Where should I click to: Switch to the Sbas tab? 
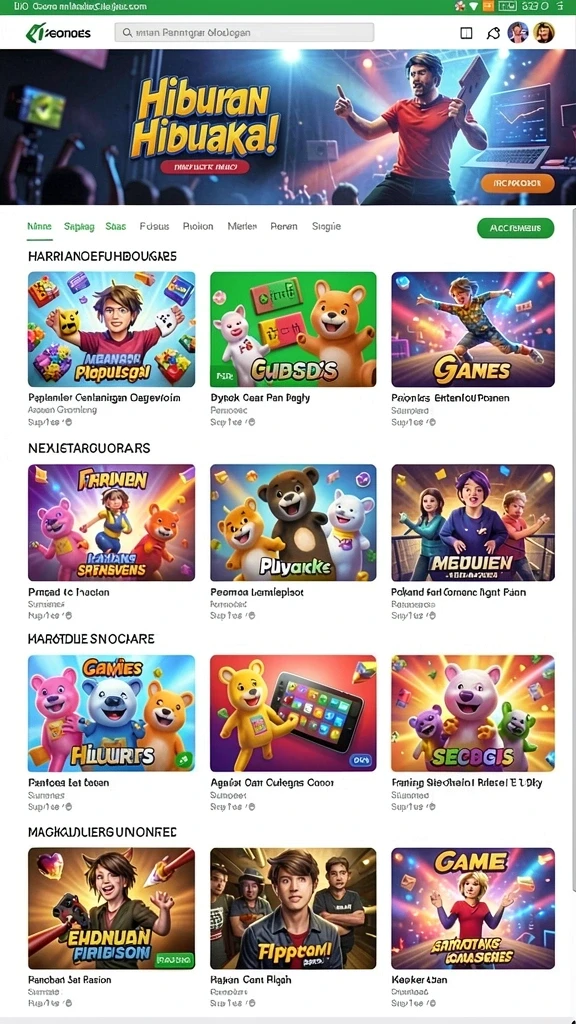[116, 227]
